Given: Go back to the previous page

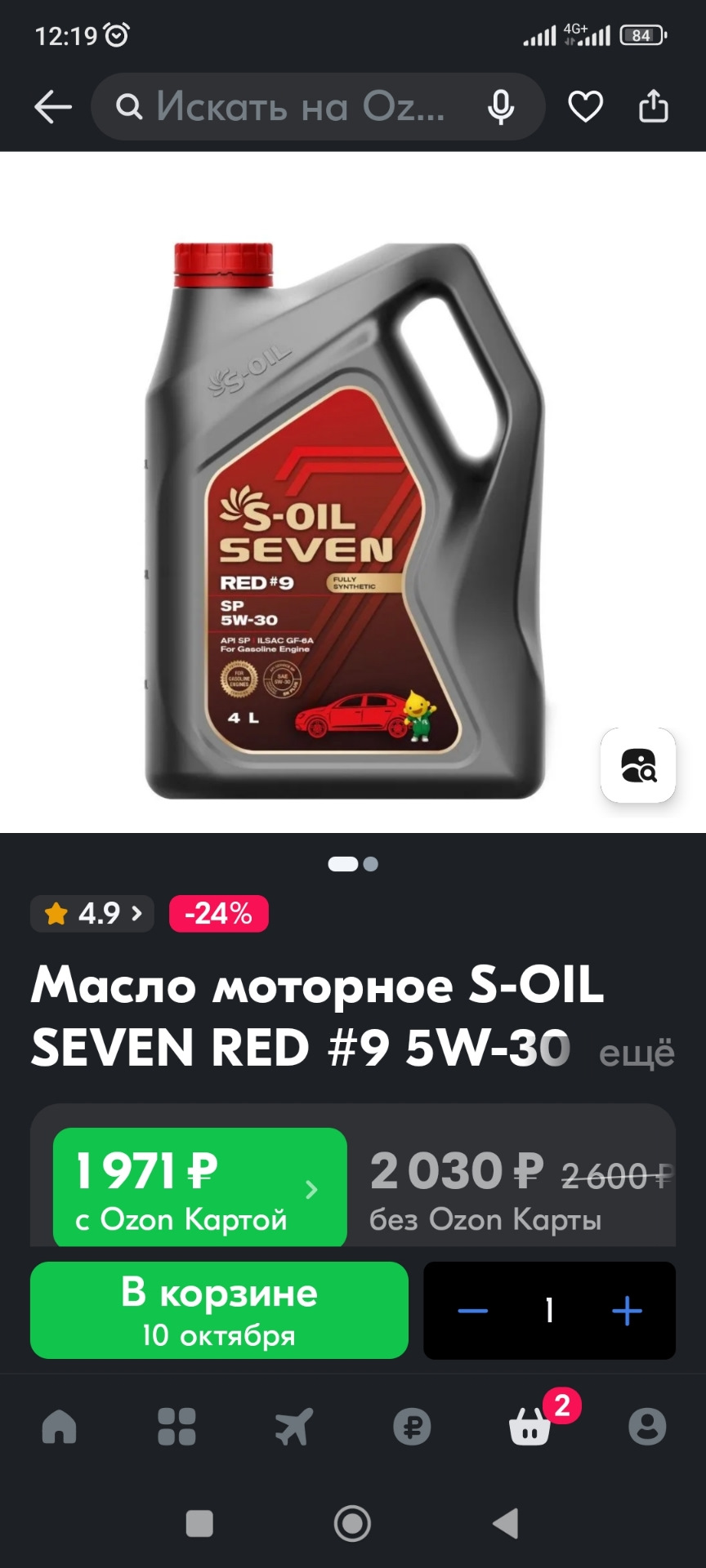Looking at the screenshot, I should (x=53, y=107).
